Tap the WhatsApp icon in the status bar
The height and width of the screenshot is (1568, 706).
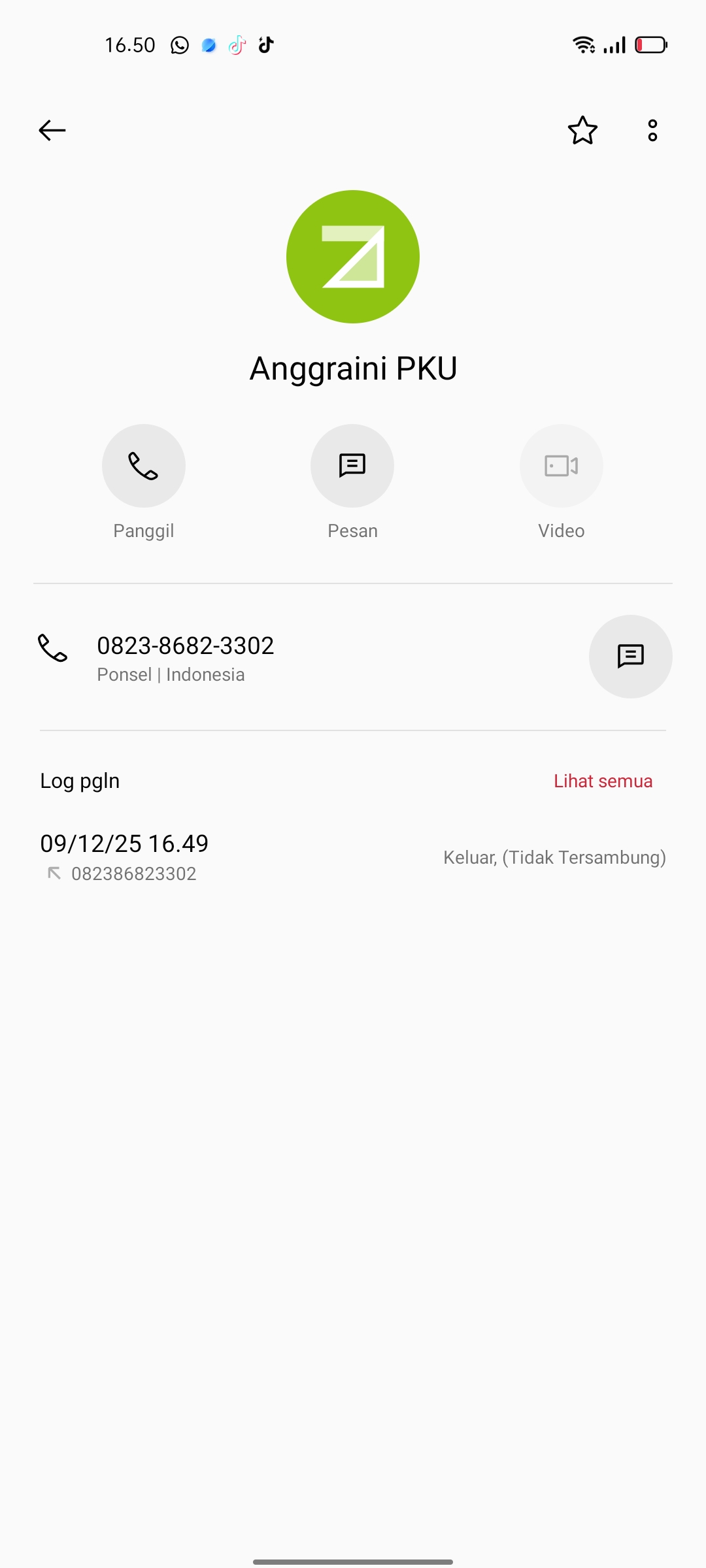178,44
